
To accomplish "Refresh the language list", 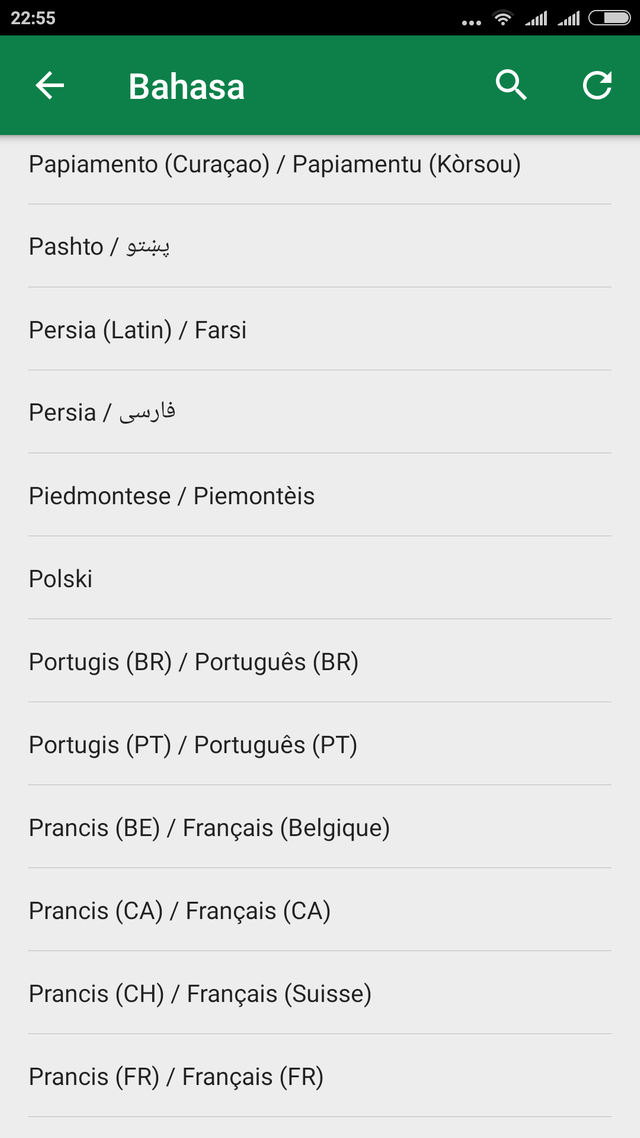I will [x=597, y=86].
